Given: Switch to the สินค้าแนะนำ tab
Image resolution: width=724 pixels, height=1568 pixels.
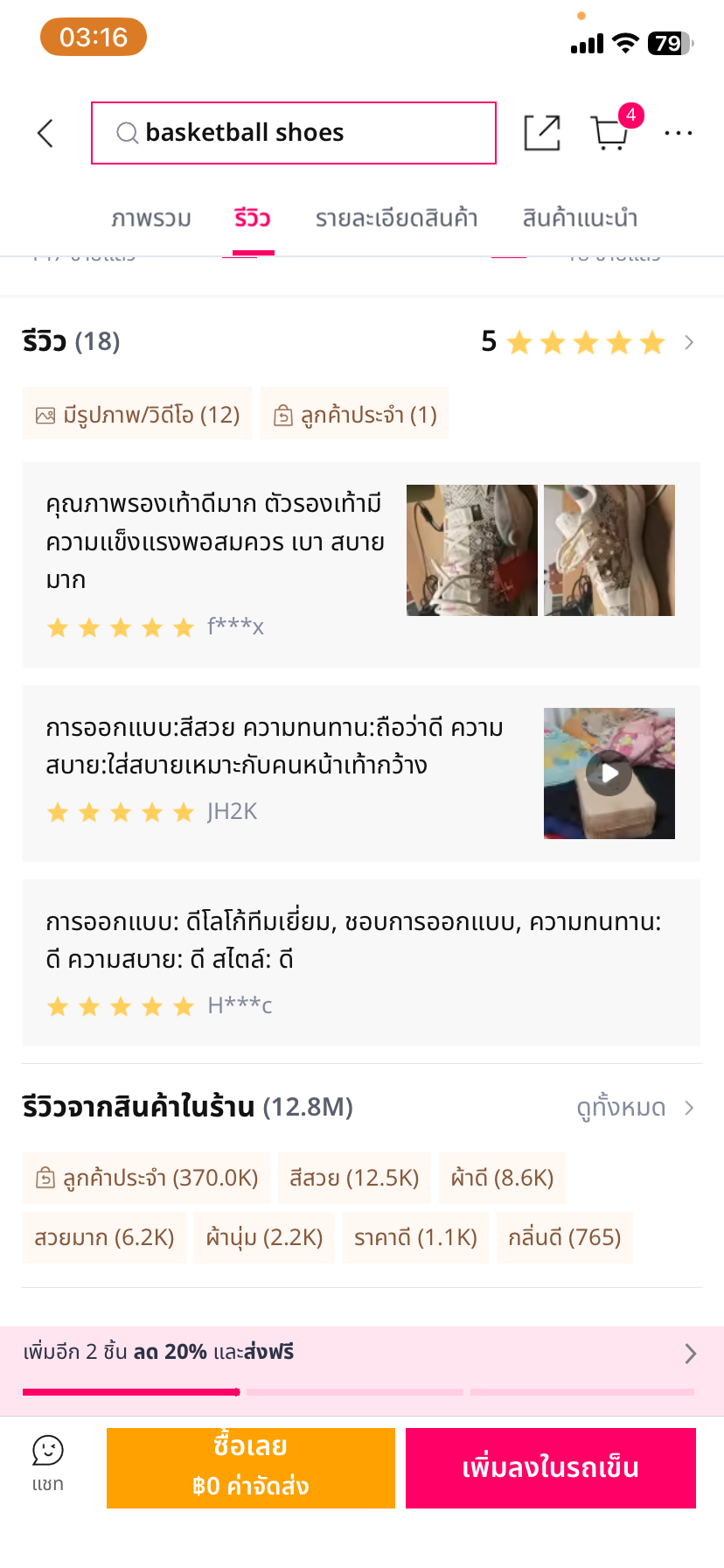Looking at the screenshot, I should click(580, 218).
